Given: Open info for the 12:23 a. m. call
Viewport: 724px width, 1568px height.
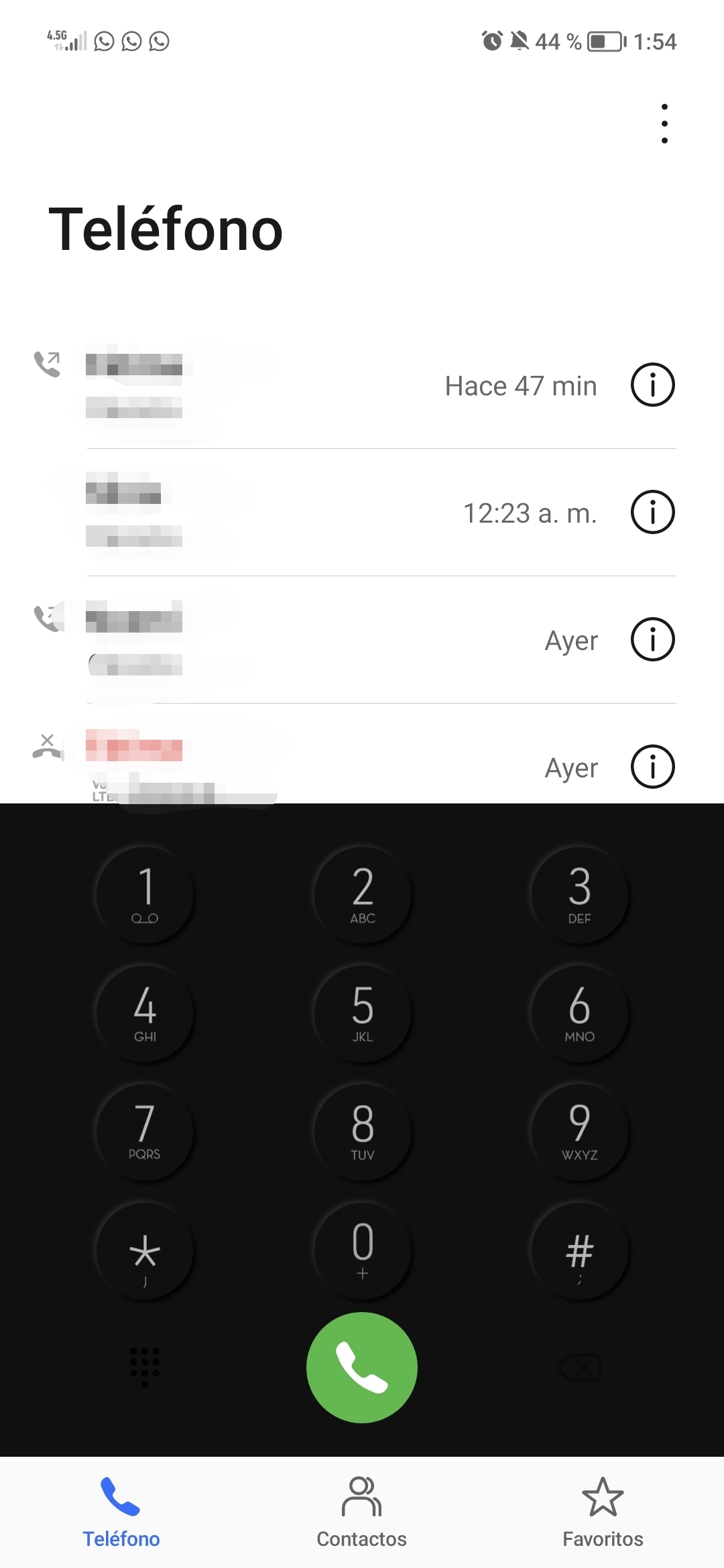Looking at the screenshot, I should 652,513.
